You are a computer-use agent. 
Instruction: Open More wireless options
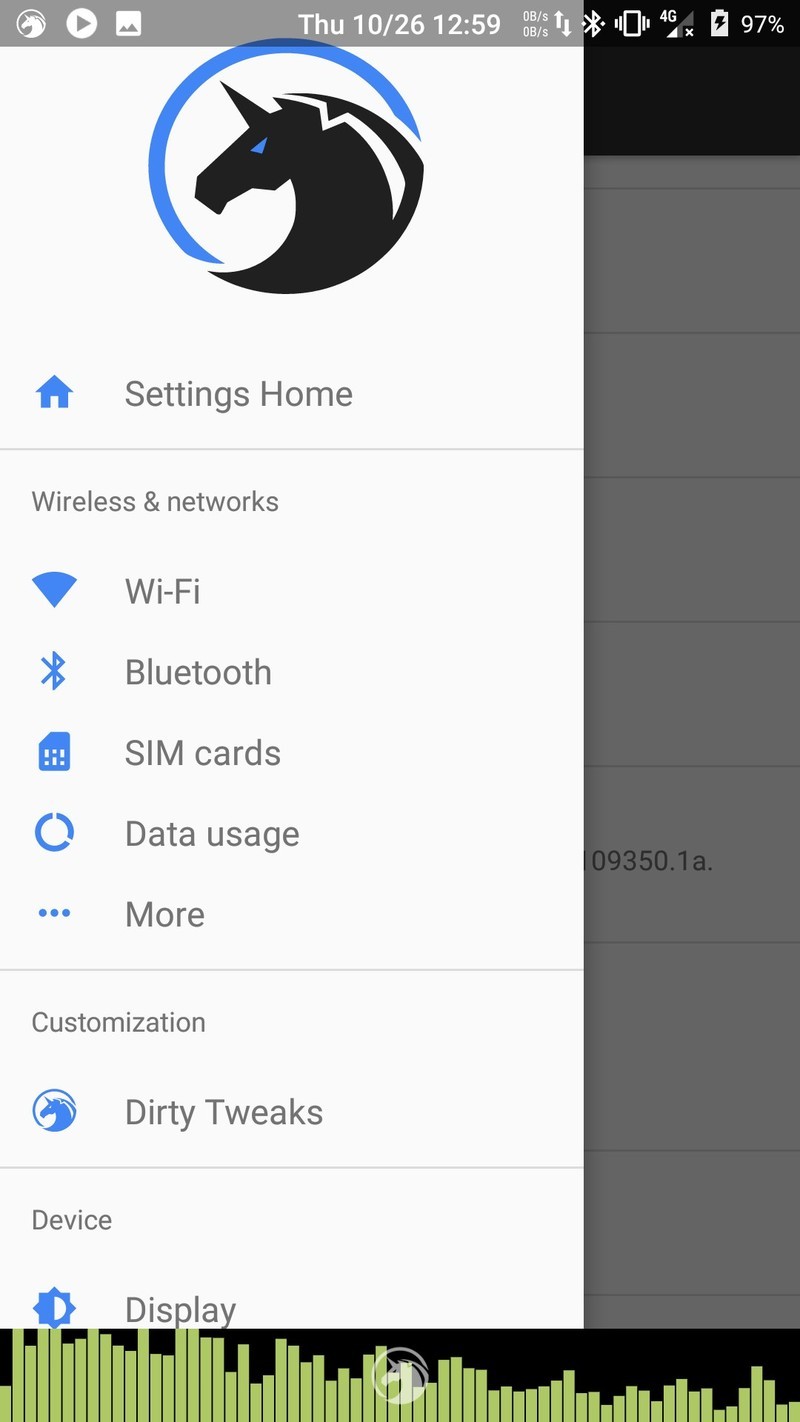[165, 914]
